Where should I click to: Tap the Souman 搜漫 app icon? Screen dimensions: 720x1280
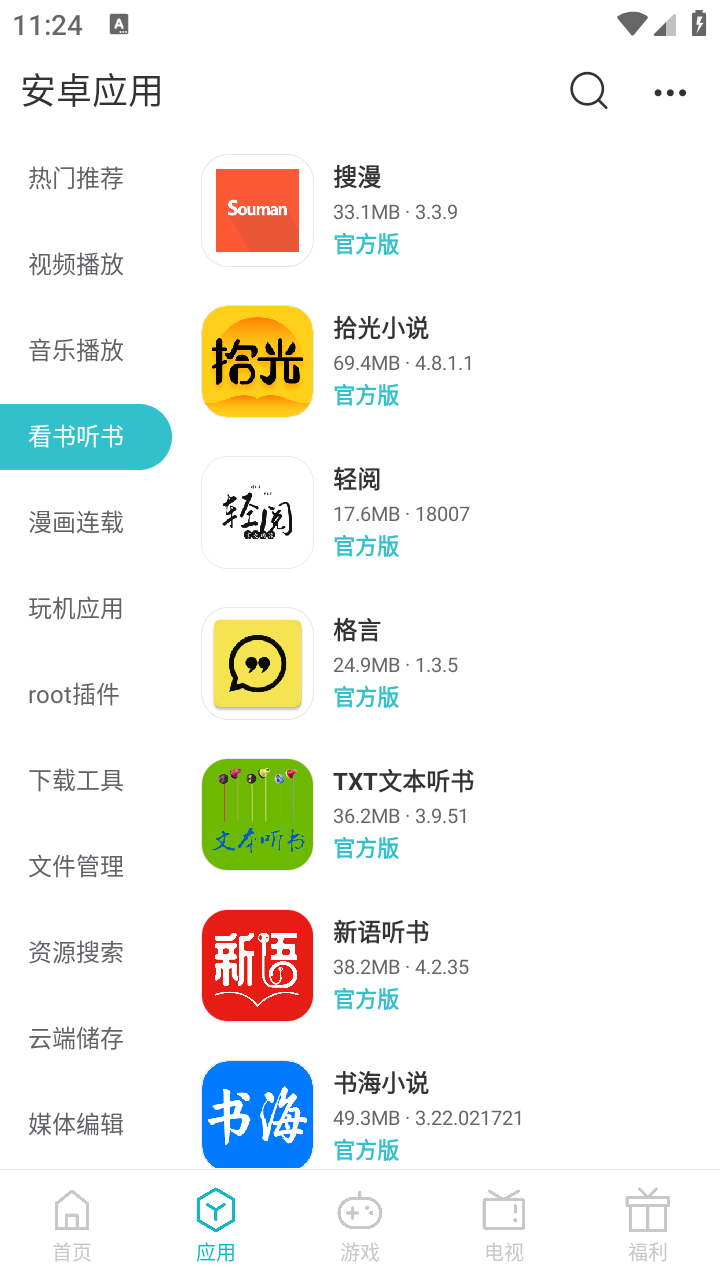257,210
